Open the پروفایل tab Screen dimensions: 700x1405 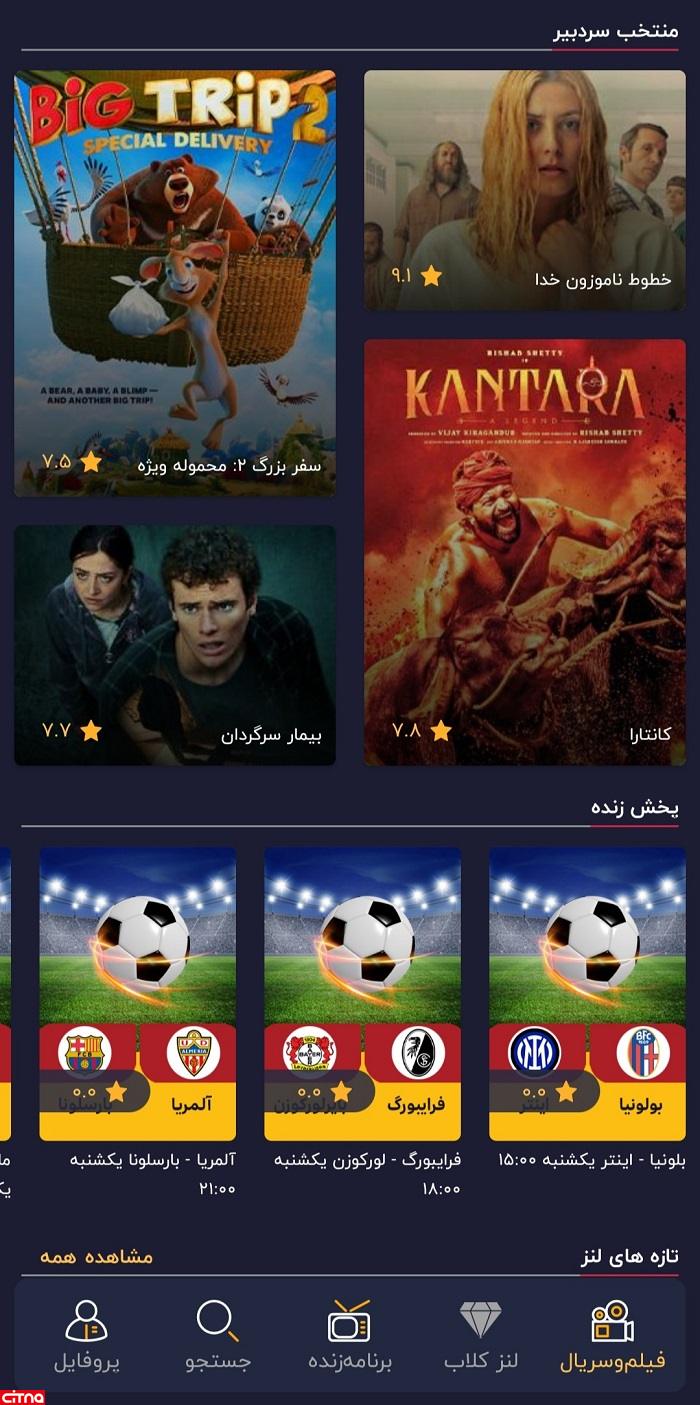click(86, 1336)
